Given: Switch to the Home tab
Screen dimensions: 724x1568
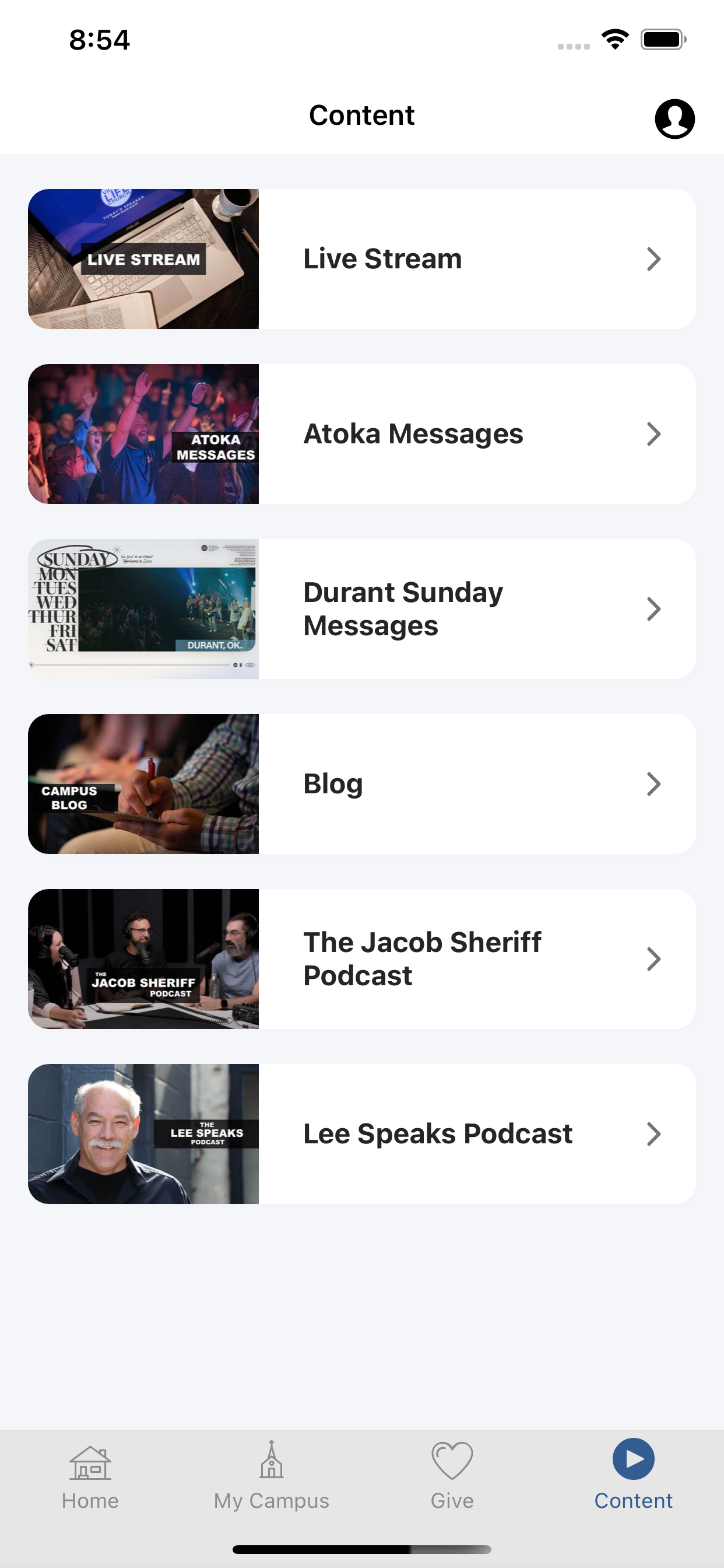Looking at the screenshot, I should point(90,1474).
